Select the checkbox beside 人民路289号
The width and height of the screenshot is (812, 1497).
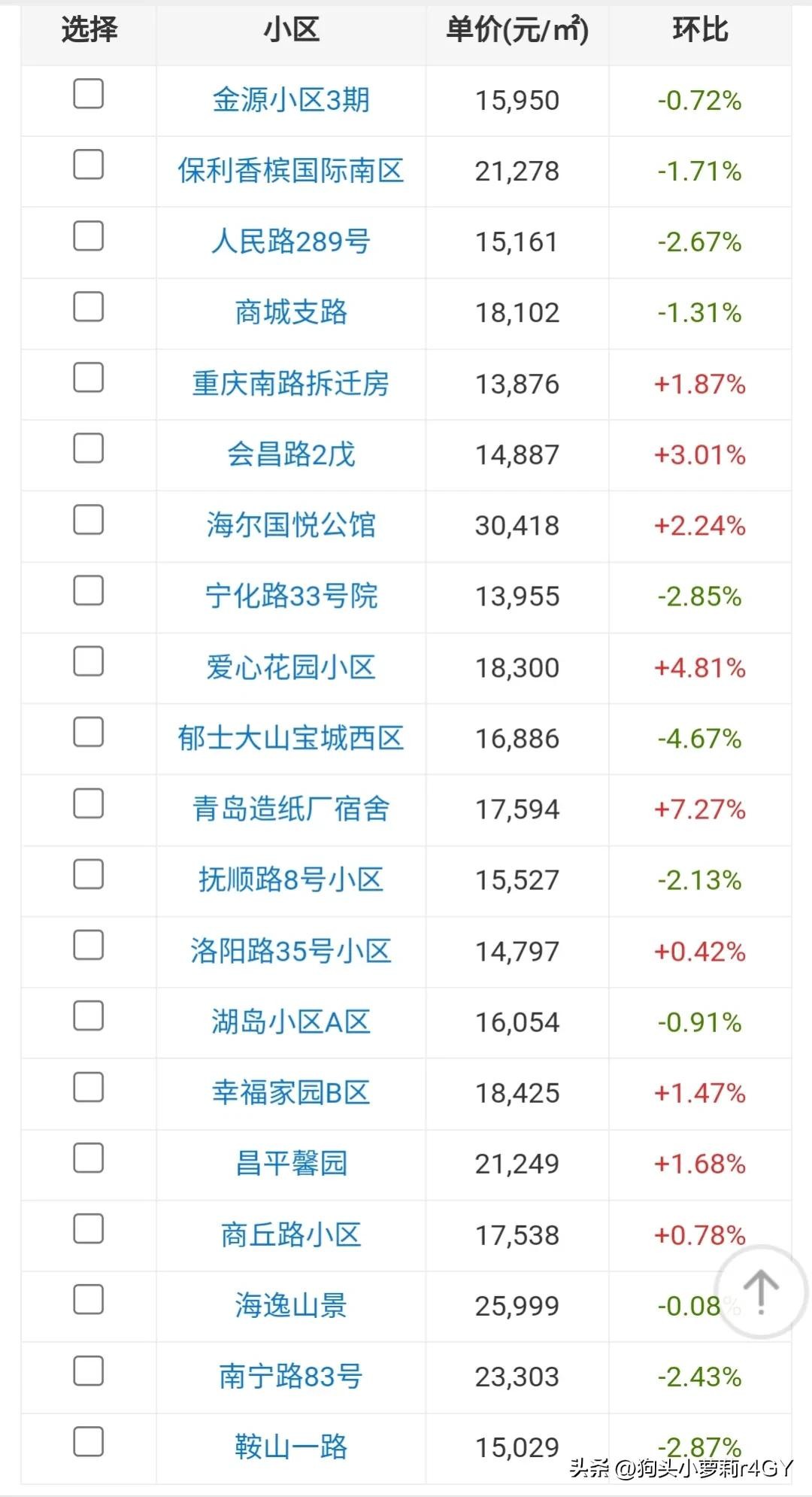tap(88, 236)
